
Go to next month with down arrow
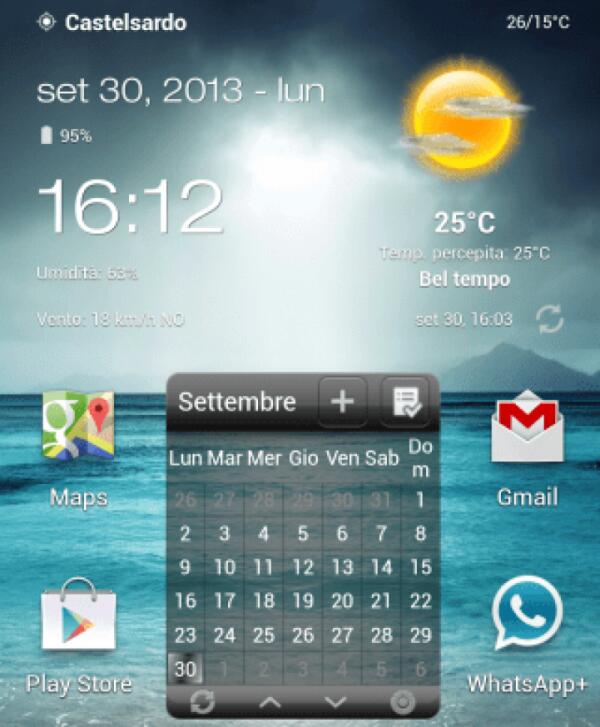[335, 702]
